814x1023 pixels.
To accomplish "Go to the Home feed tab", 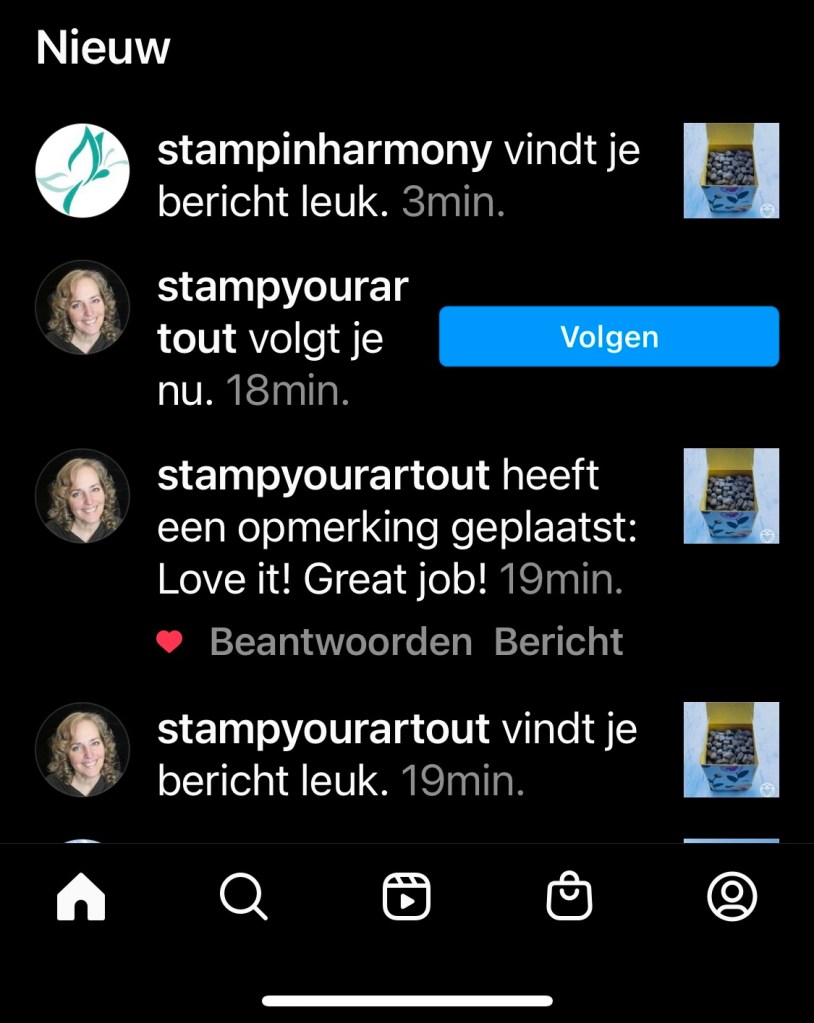I will point(81,897).
